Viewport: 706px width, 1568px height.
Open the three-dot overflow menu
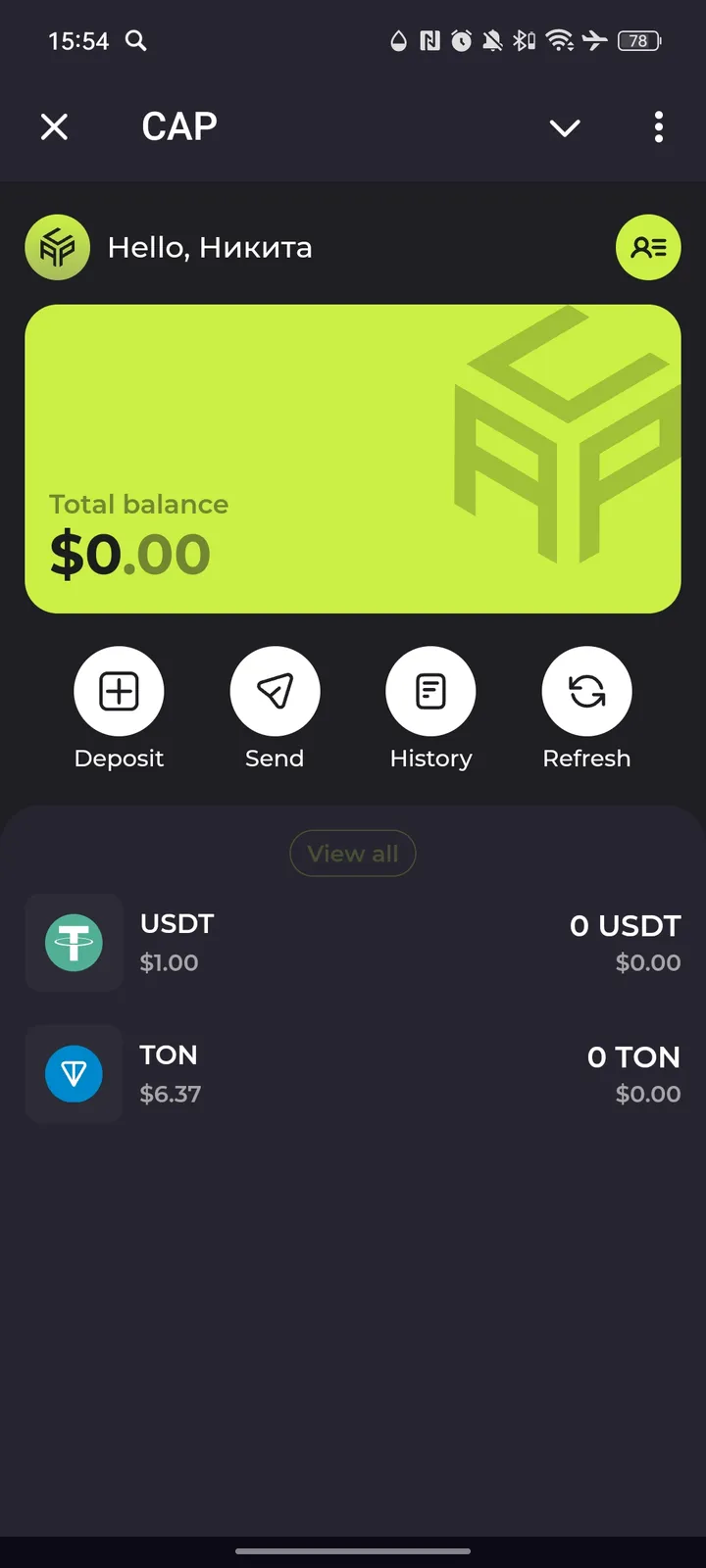[x=658, y=127]
